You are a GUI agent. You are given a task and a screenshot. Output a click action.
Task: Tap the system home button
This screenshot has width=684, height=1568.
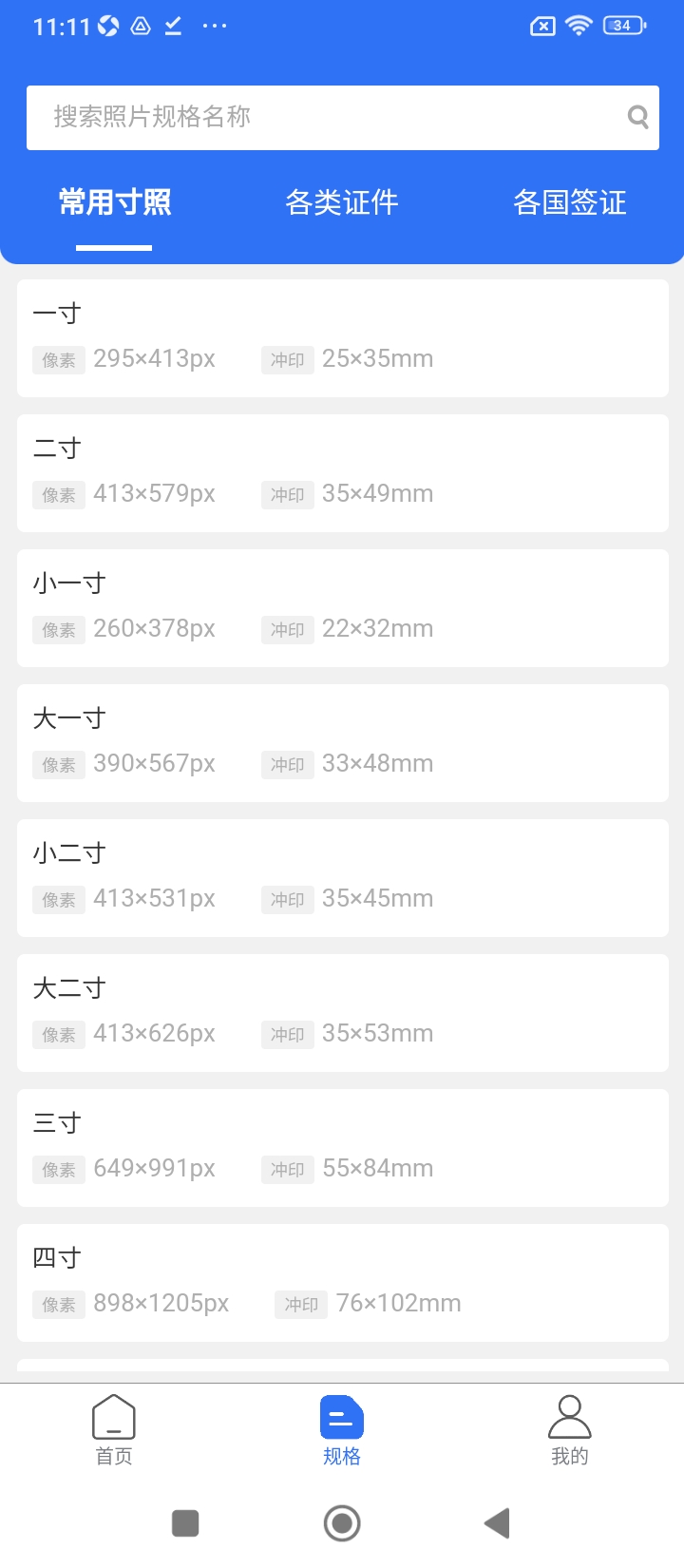(342, 1523)
